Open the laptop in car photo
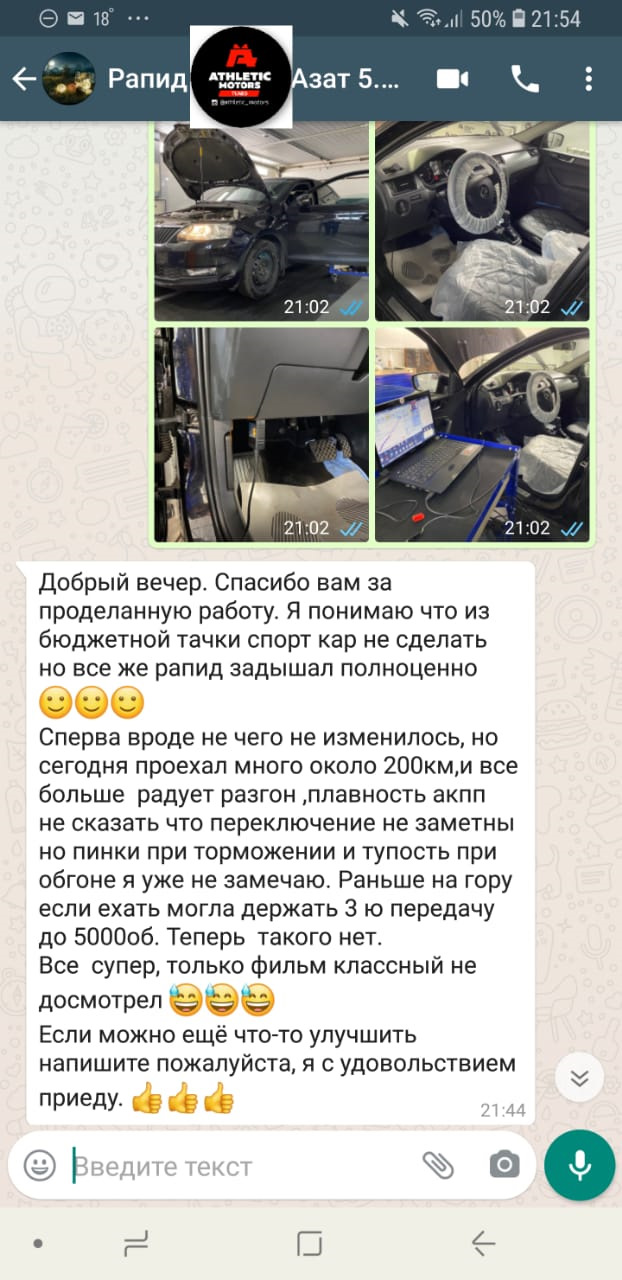The width and height of the screenshot is (622, 1280). tap(482, 435)
